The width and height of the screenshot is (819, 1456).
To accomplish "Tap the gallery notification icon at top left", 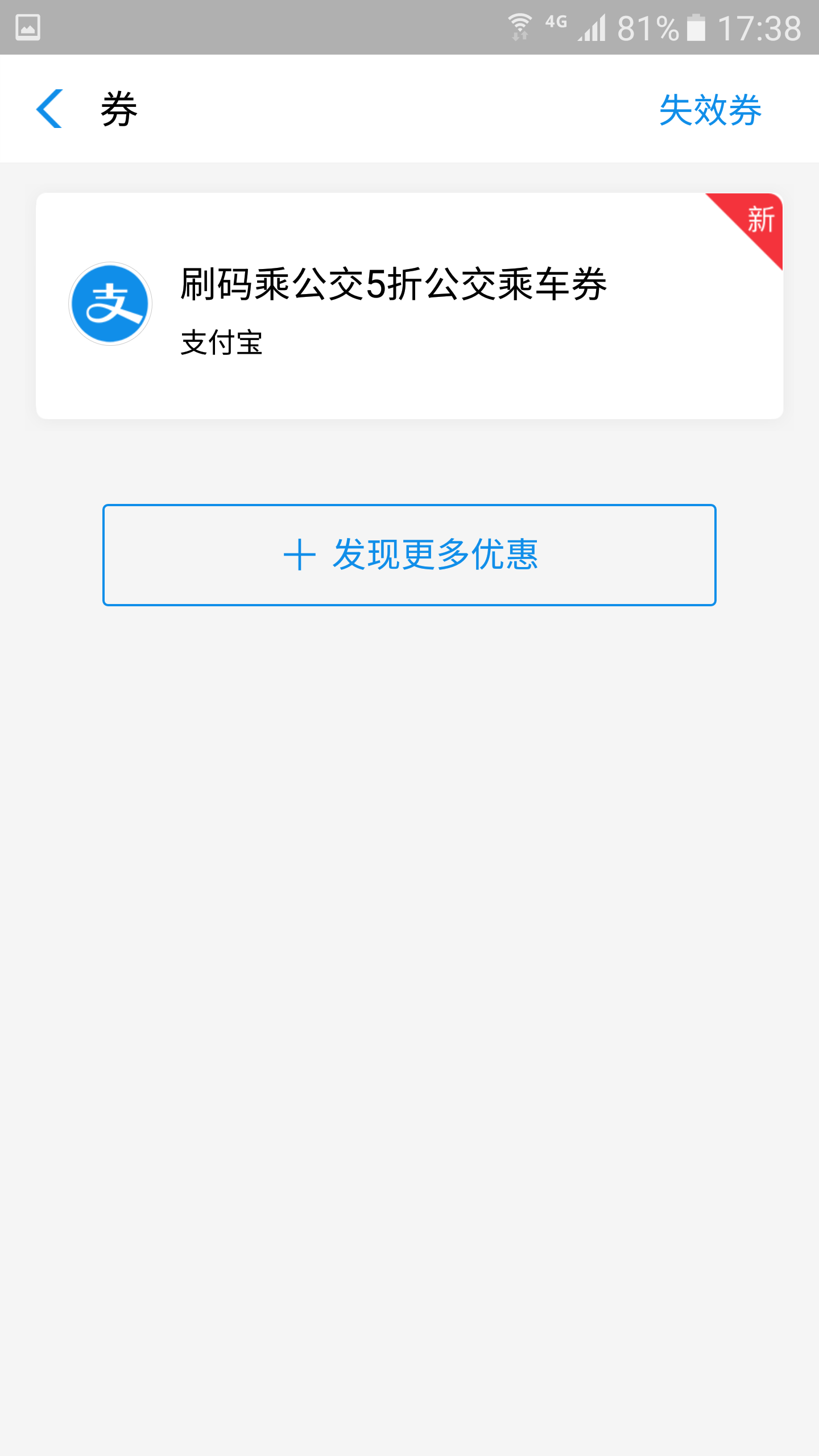I will tap(27, 26).
